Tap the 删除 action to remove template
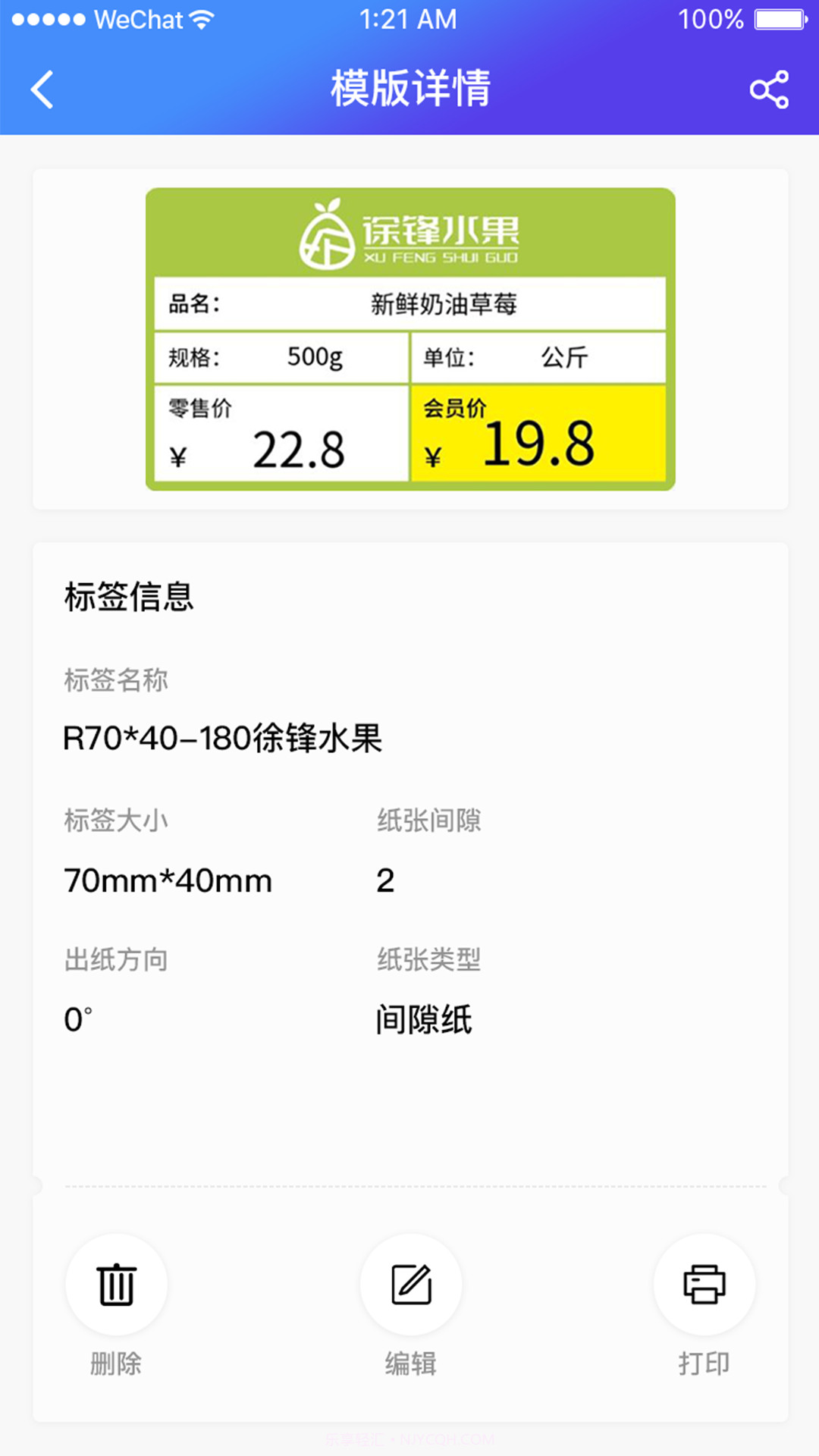The height and width of the screenshot is (1456, 819). click(x=115, y=1363)
